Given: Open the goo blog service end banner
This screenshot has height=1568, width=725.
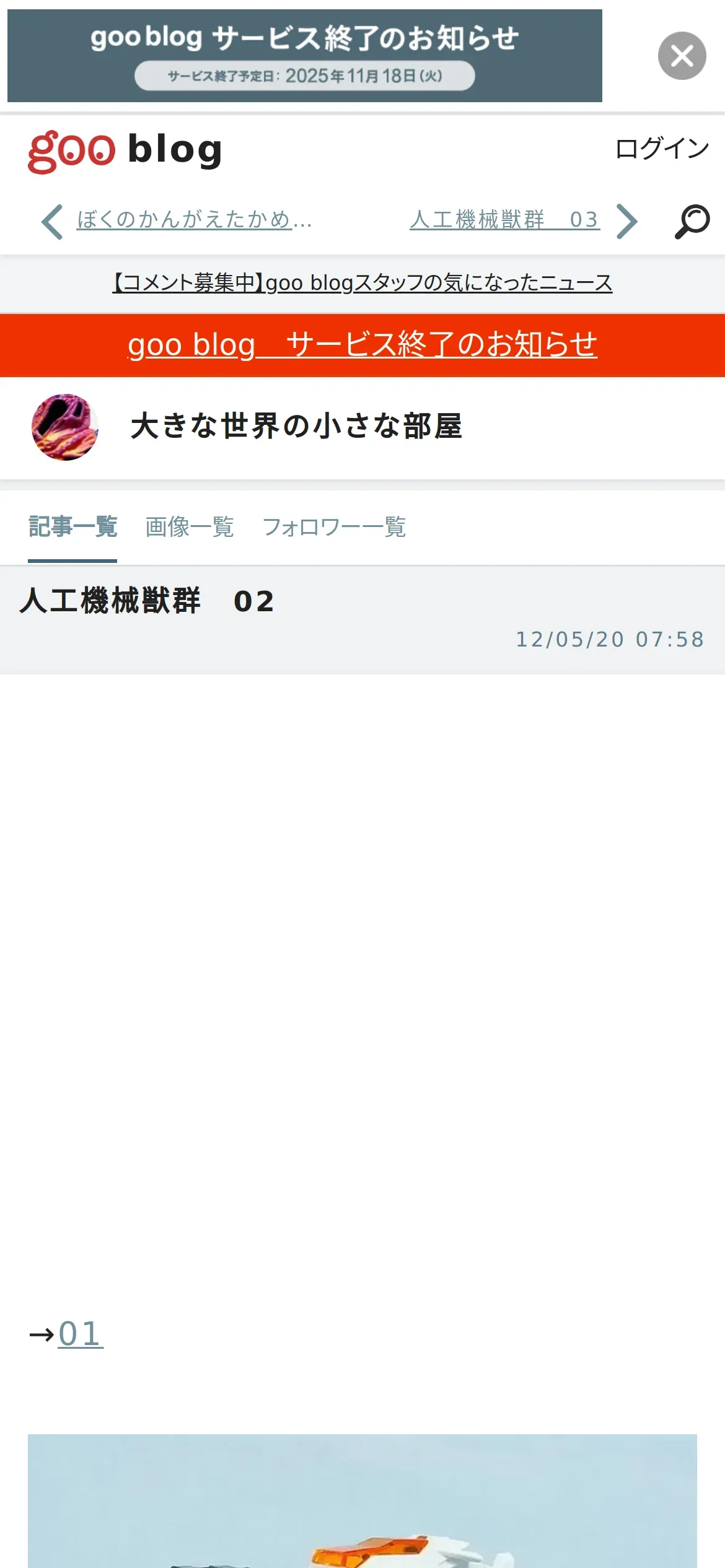Looking at the screenshot, I should click(x=304, y=56).
